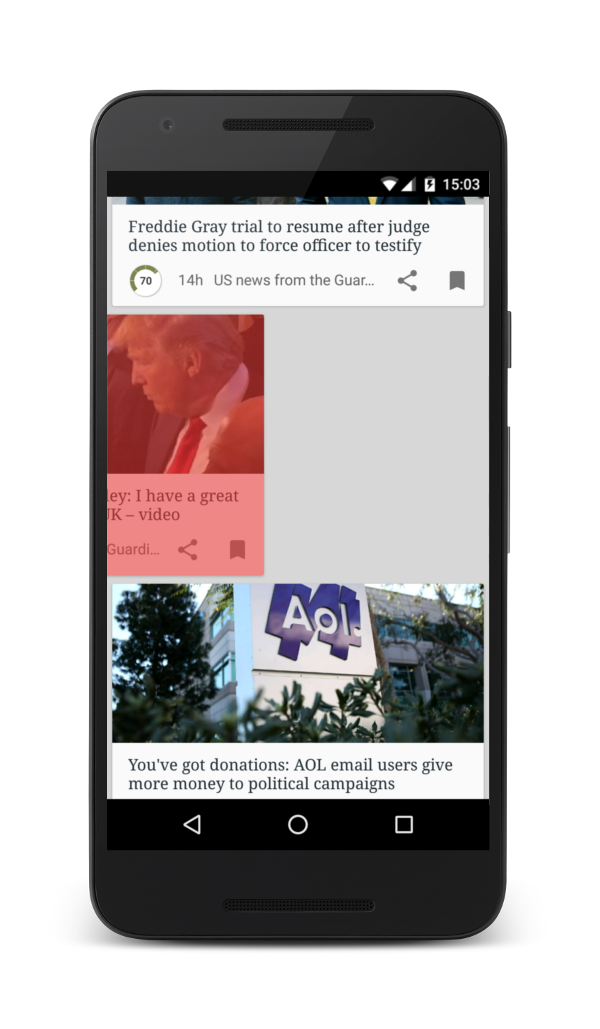Share the red 'great UK – video' card
Screen dimensions: 600x1029
coord(188,549)
